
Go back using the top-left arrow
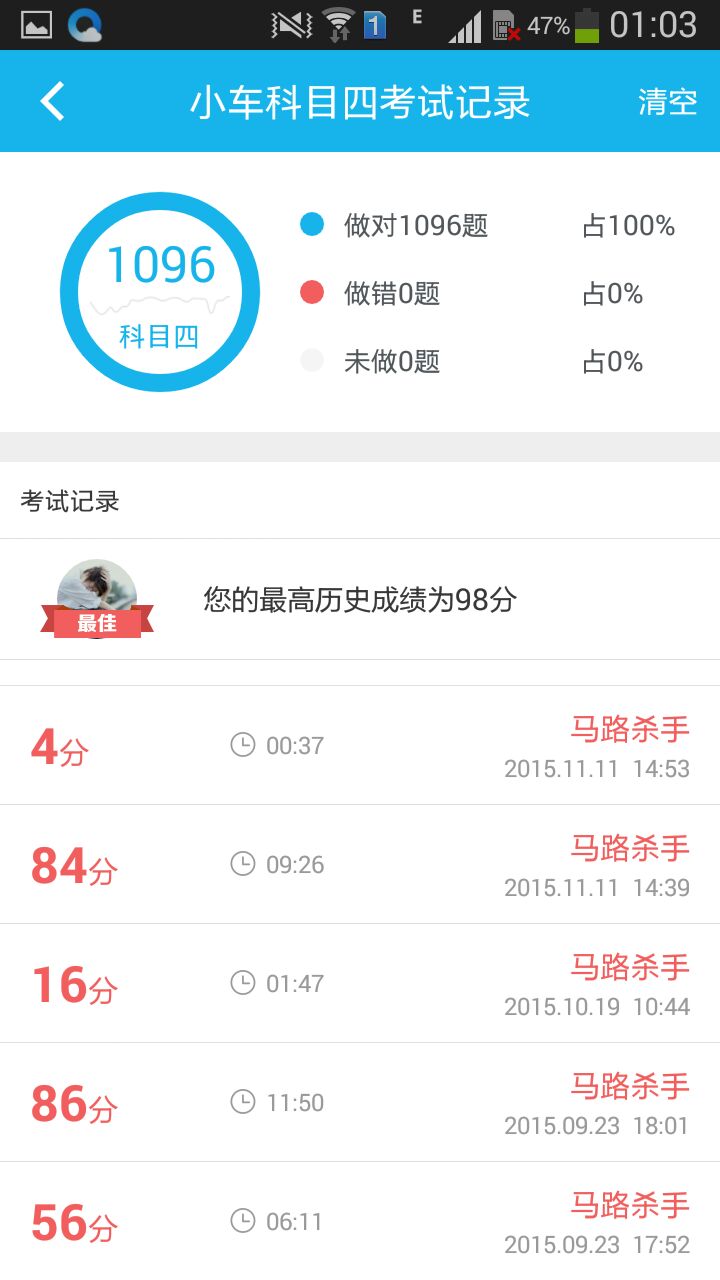(52, 102)
